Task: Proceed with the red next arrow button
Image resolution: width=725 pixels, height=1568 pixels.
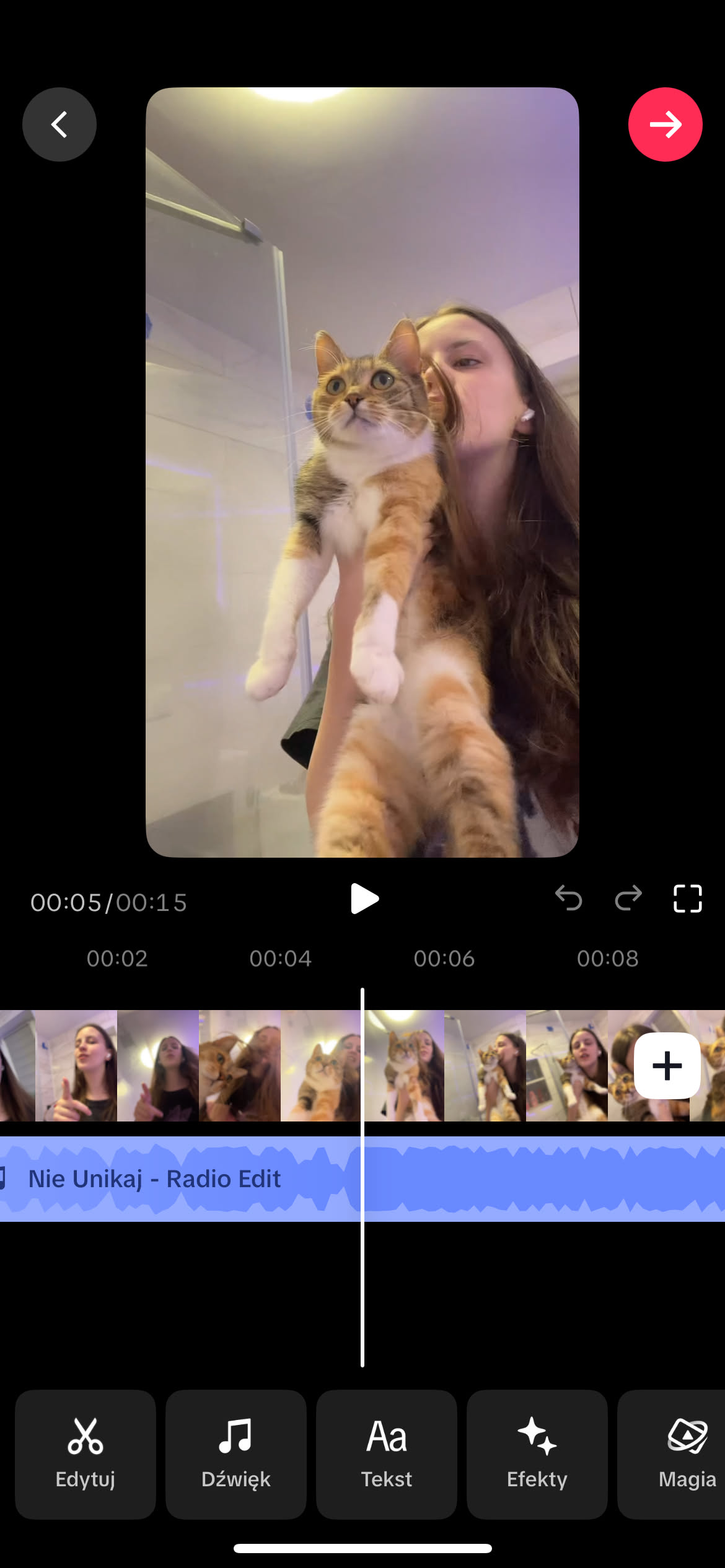Action: [665, 124]
